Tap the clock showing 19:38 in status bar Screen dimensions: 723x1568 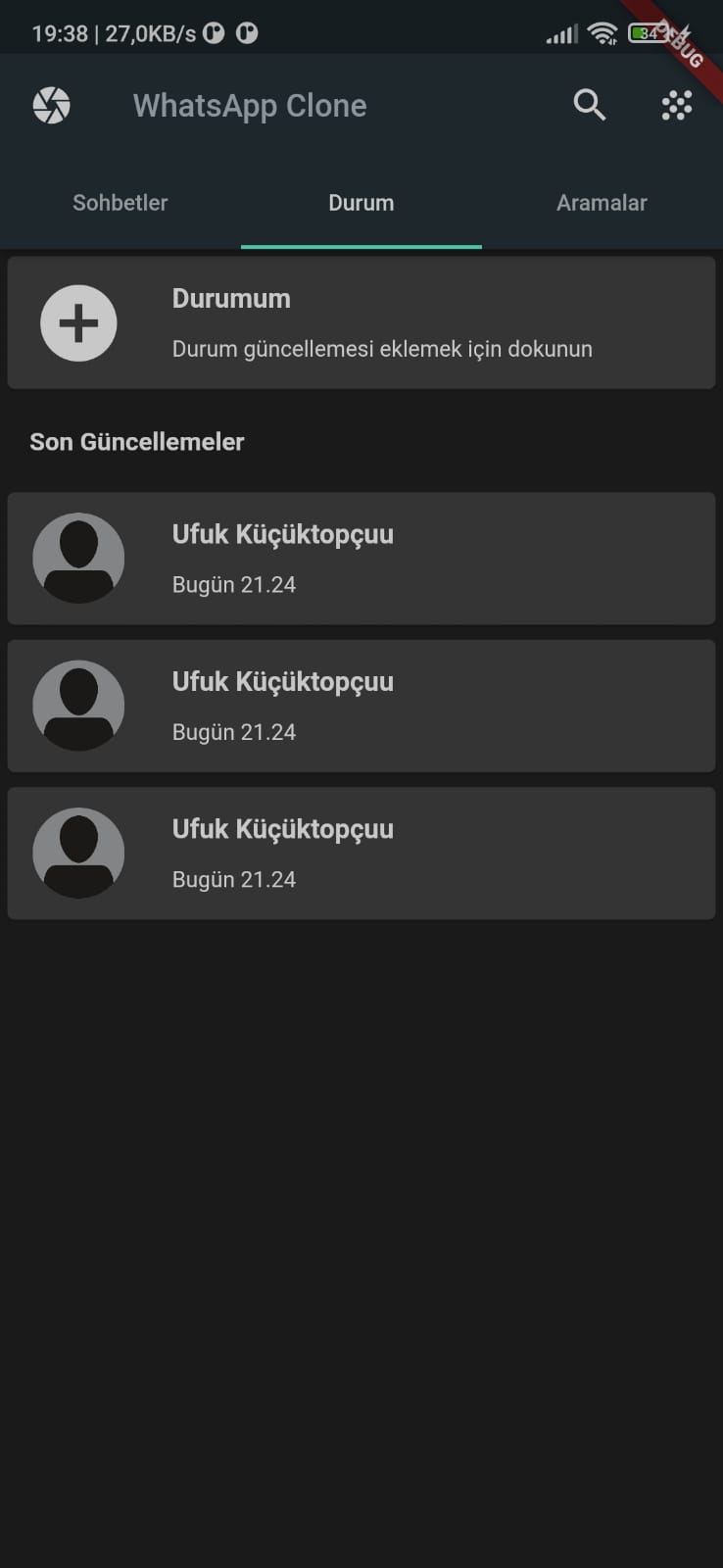[59, 30]
